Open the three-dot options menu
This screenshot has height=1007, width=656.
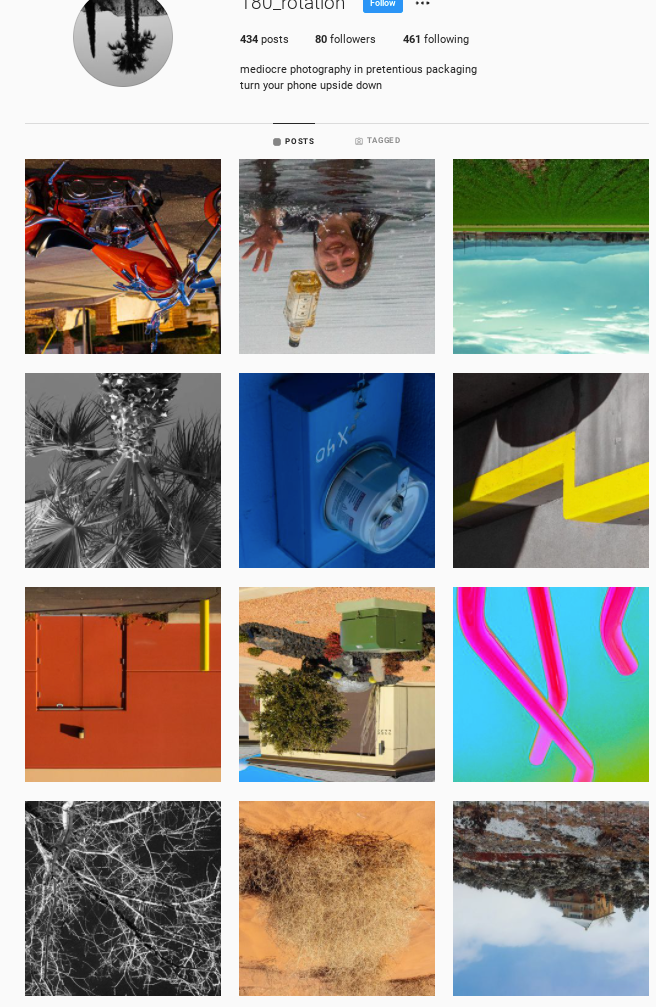tap(422, 4)
